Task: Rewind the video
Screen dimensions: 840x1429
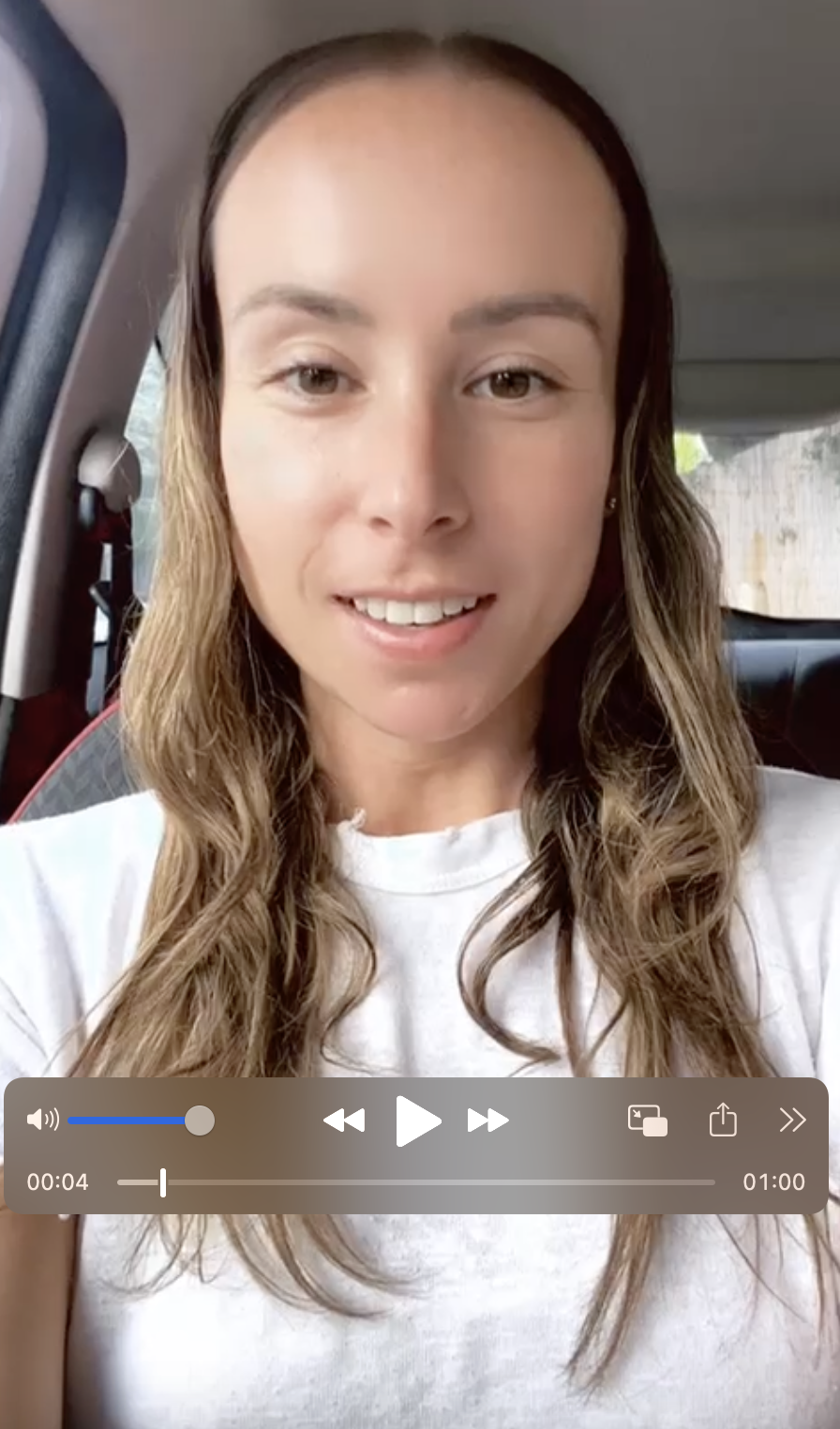Action: 344,1121
